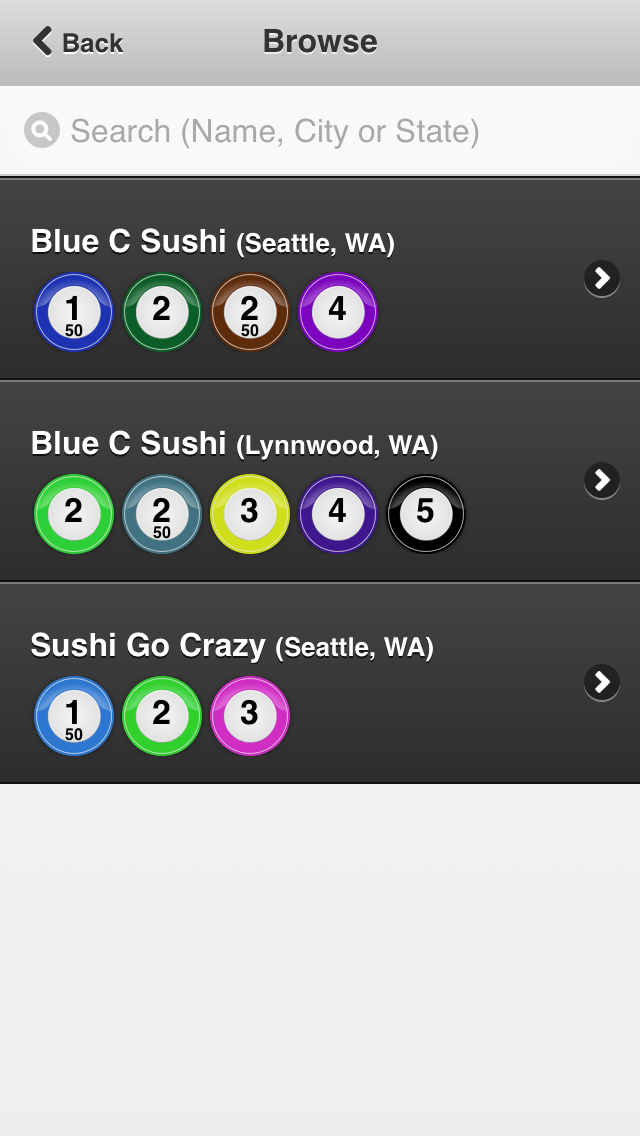Open Blue C Sushi in Lynnwood, WA
The height and width of the screenshot is (1136, 640).
[320, 481]
